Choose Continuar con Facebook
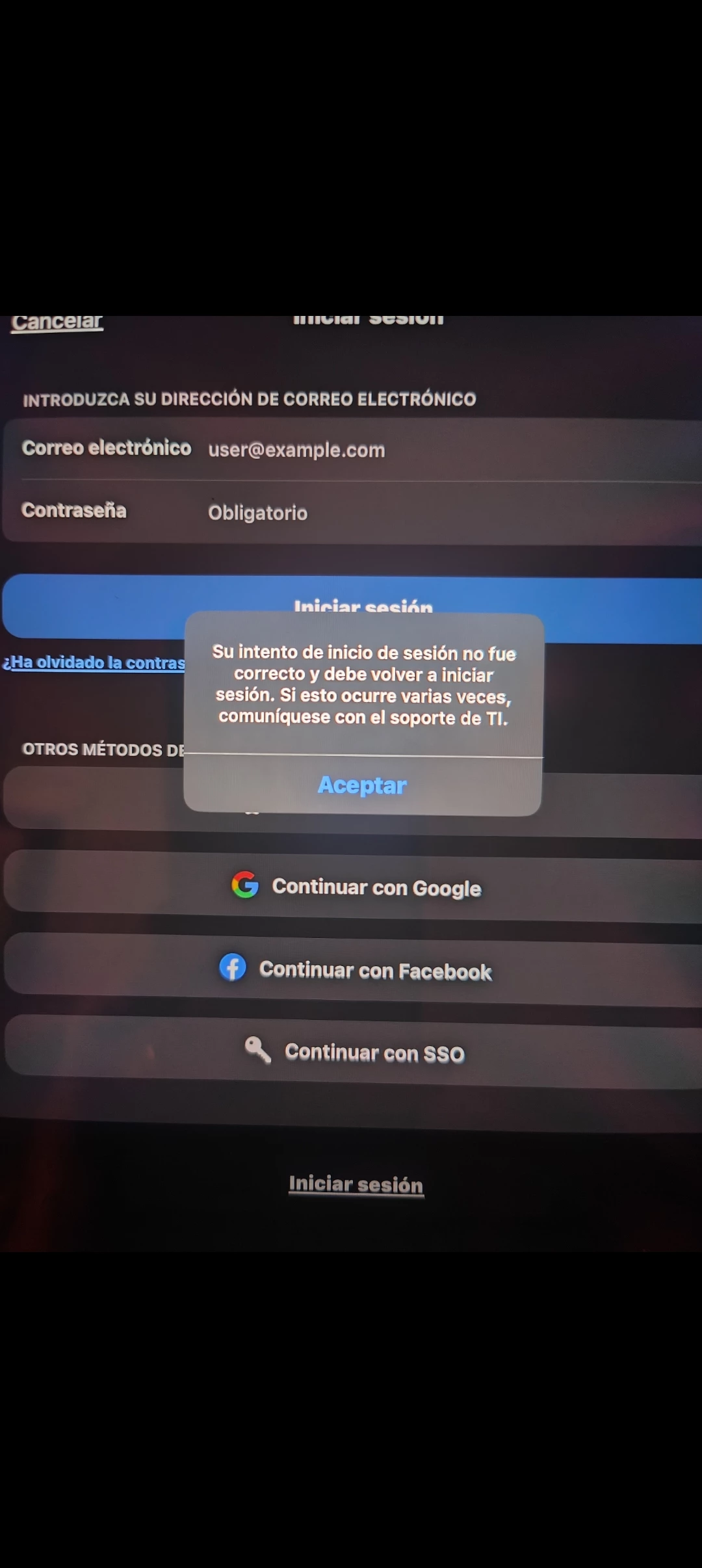The image size is (702, 1568). 356,970
